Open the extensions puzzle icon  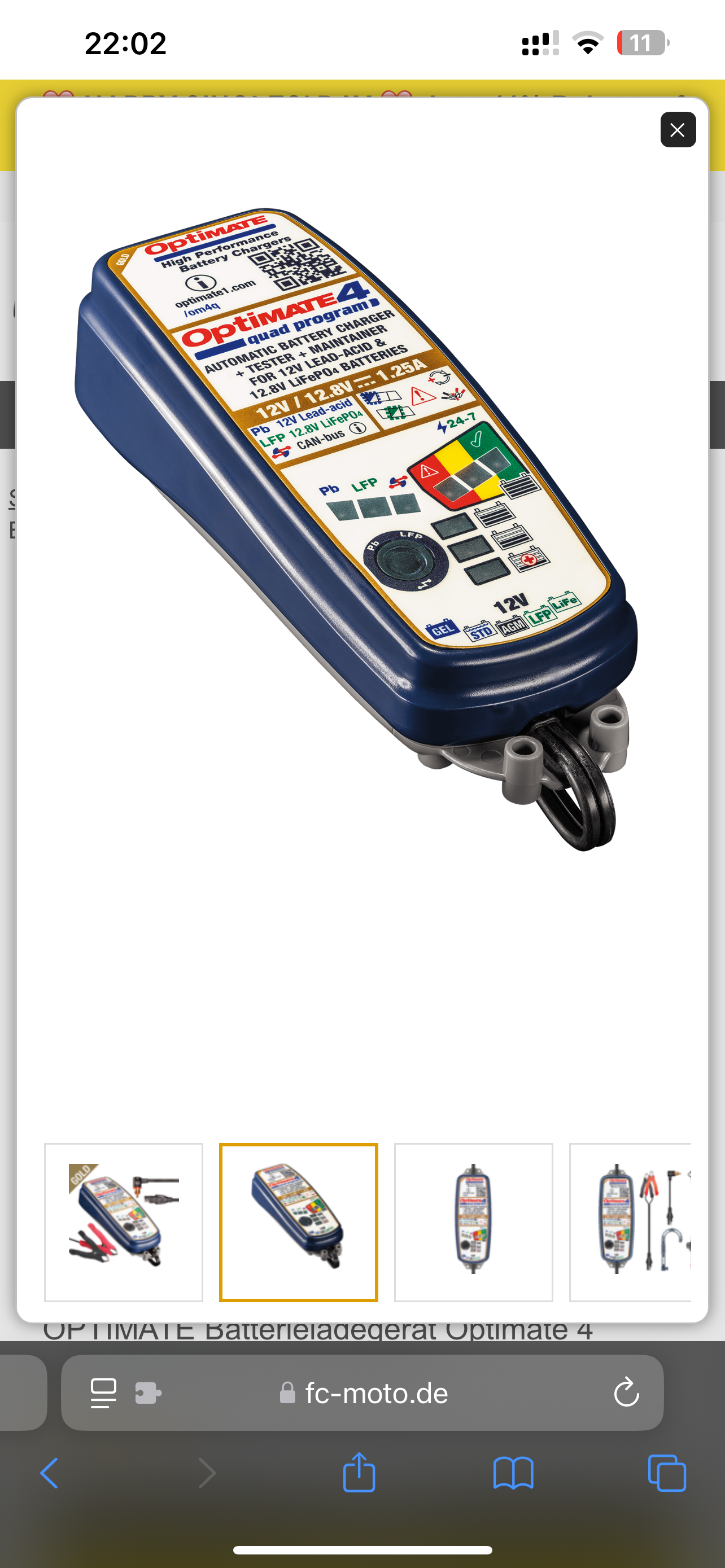tap(148, 1392)
